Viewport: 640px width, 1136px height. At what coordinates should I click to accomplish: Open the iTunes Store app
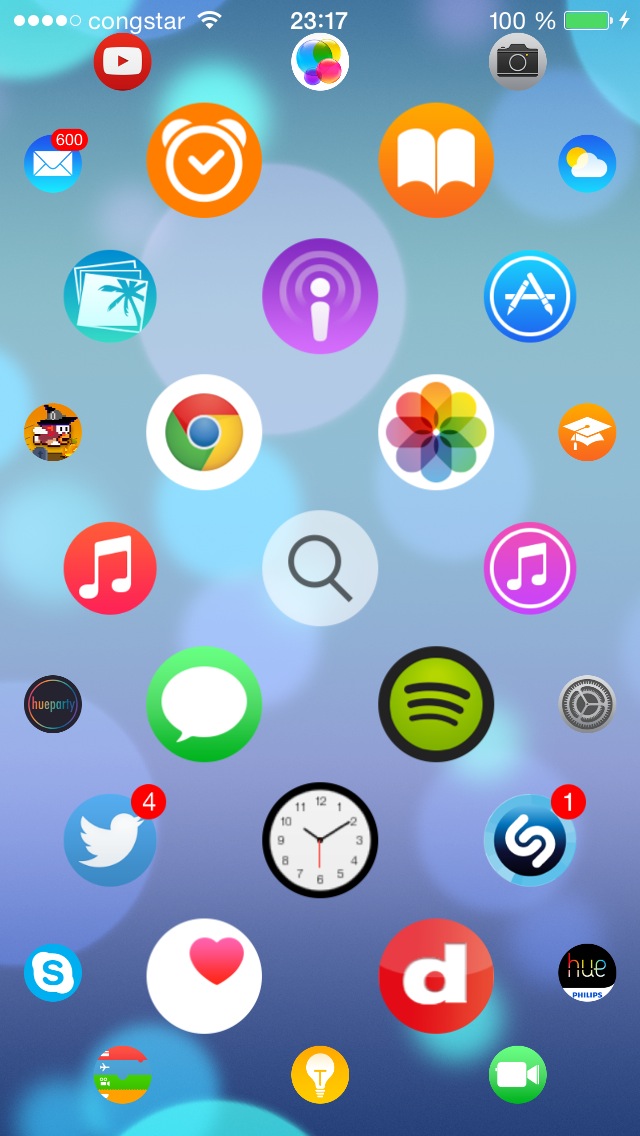click(x=530, y=568)
